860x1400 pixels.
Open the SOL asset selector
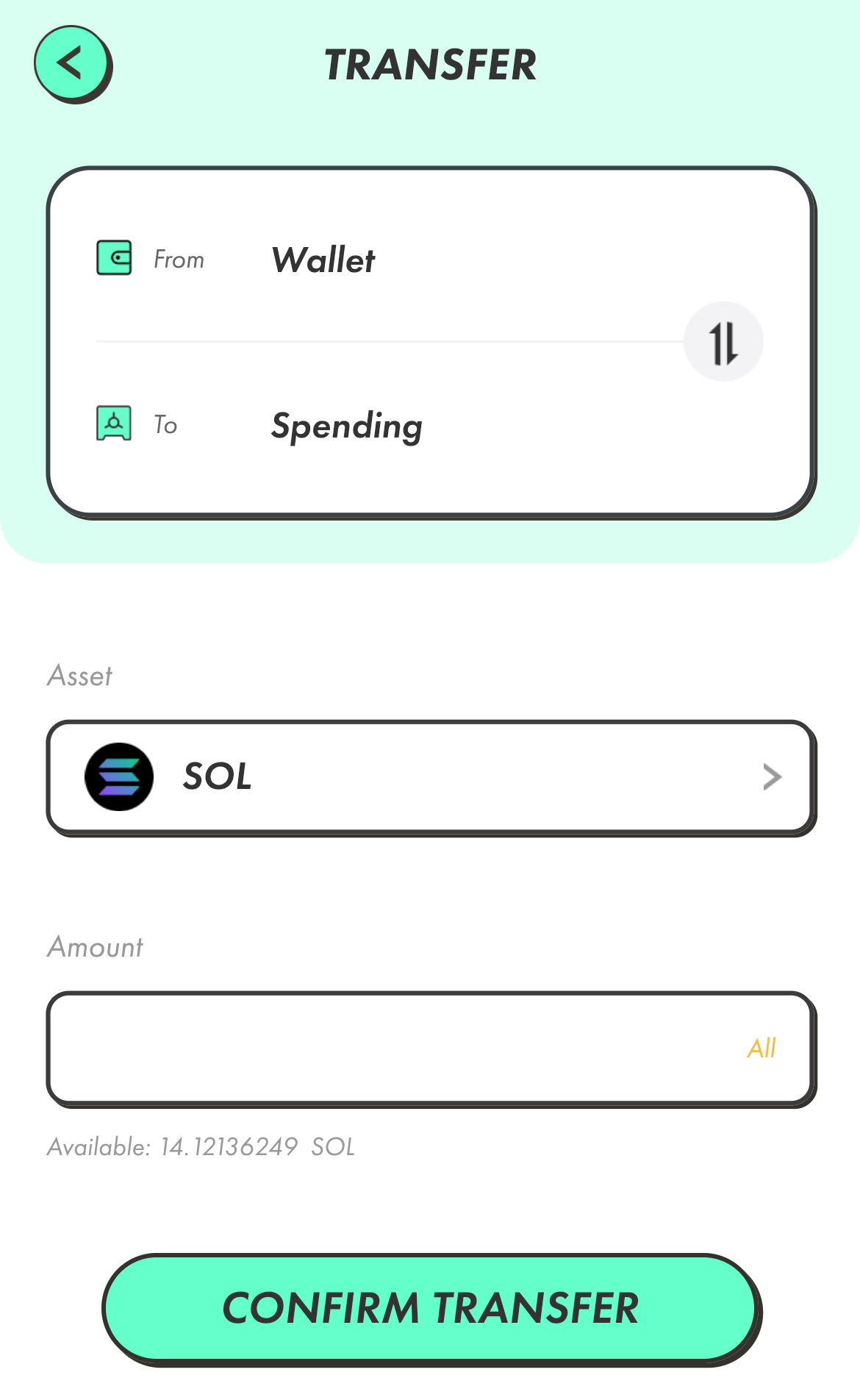click(431, 778)
